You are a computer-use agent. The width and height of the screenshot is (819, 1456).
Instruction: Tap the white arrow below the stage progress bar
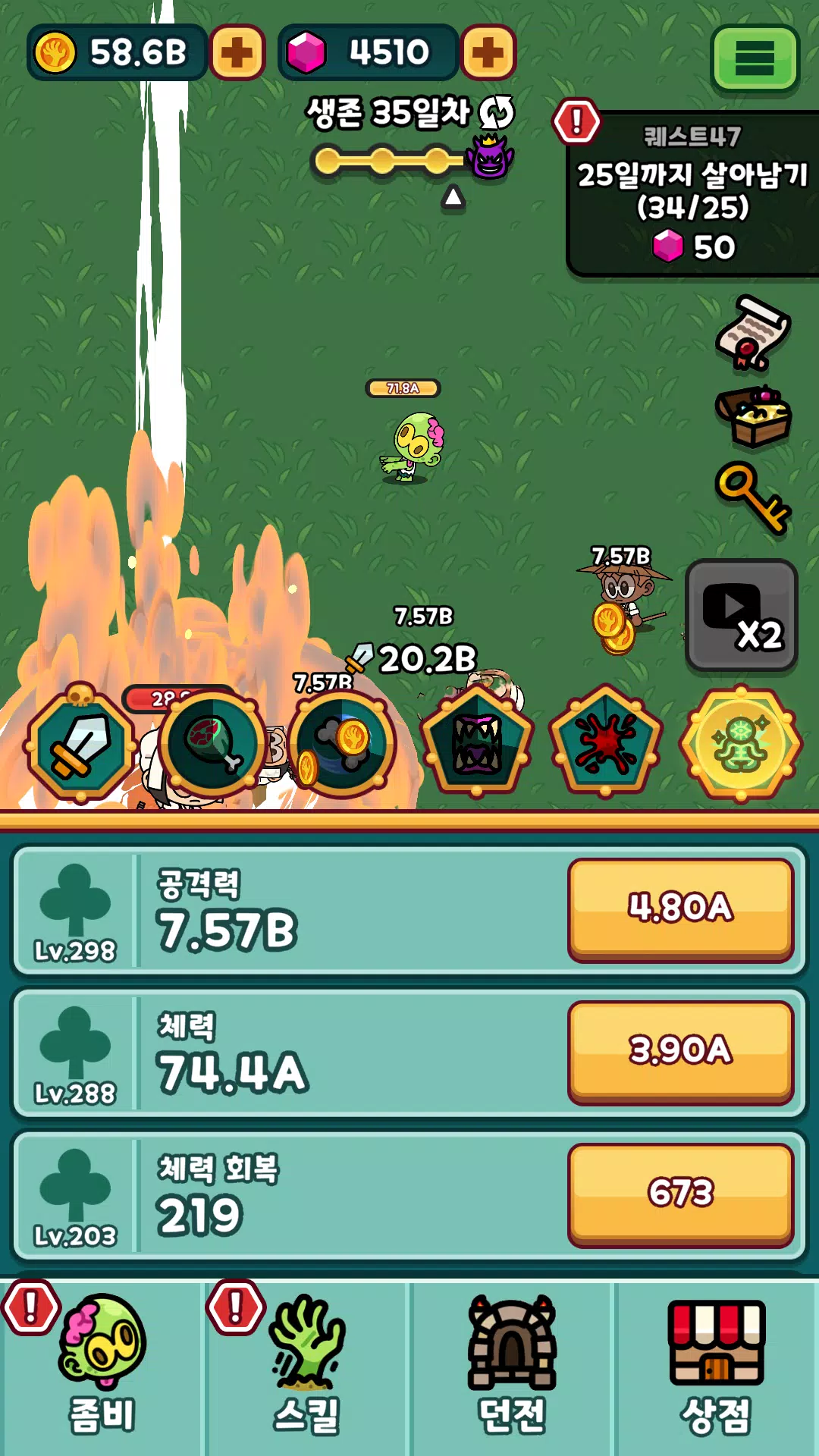[x=453, y=196]
